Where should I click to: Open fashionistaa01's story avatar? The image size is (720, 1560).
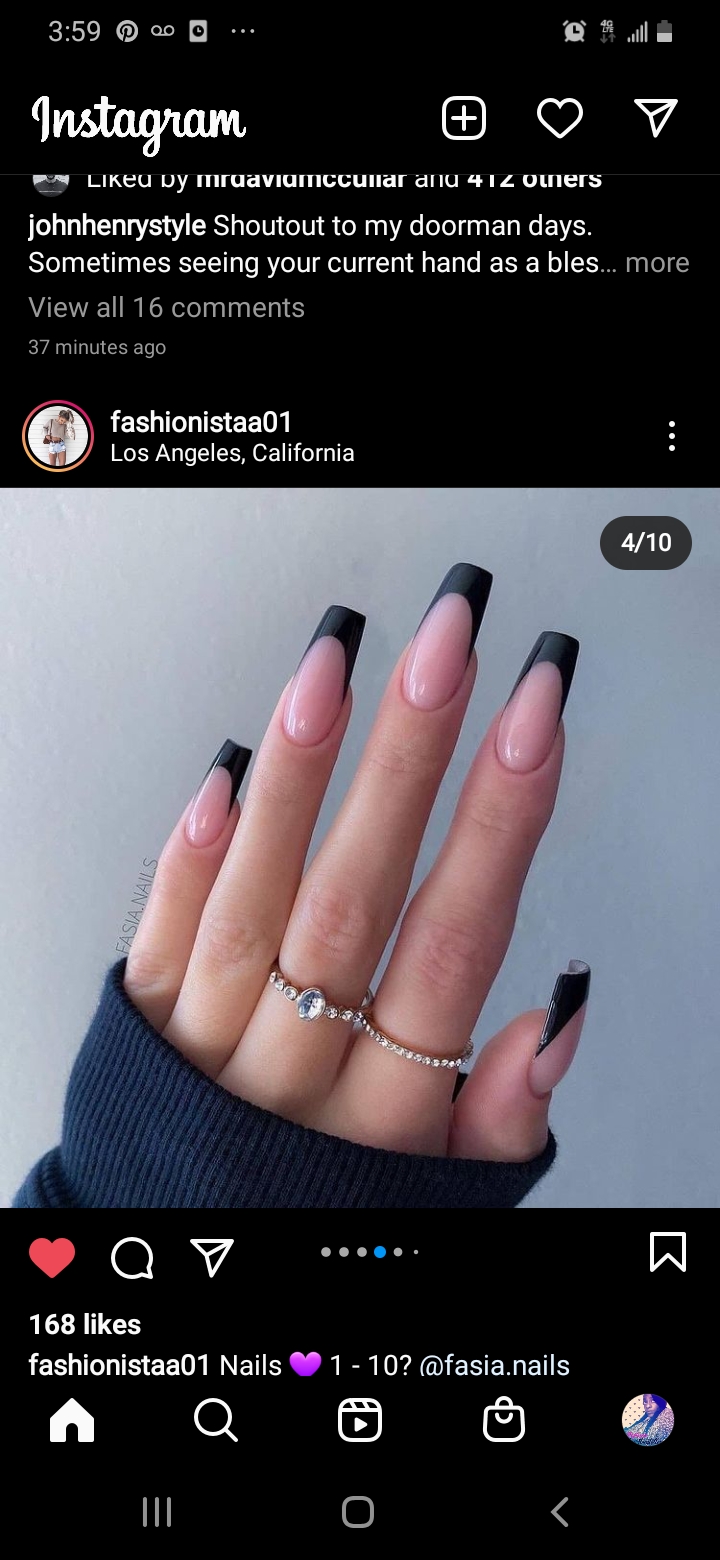(58, 436)
